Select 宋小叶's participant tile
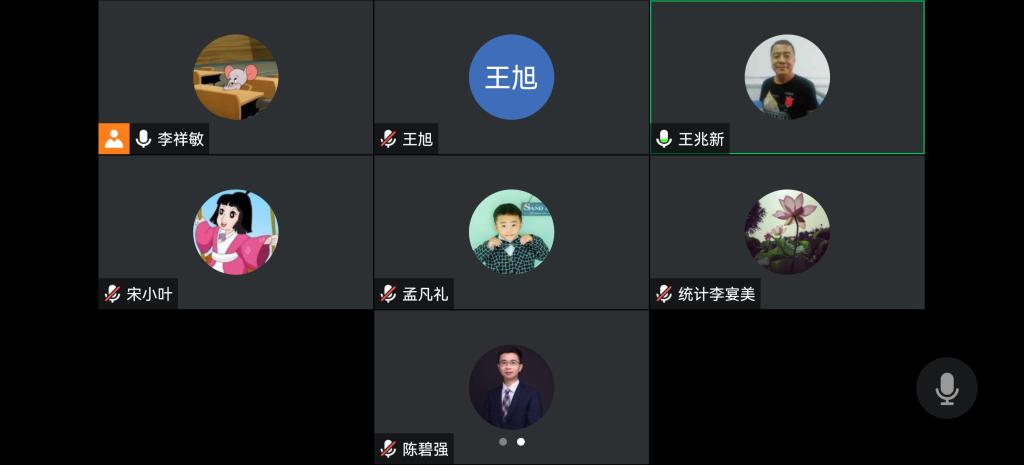This screenshot has height=465, width=1024. click(x=236, y=232)
